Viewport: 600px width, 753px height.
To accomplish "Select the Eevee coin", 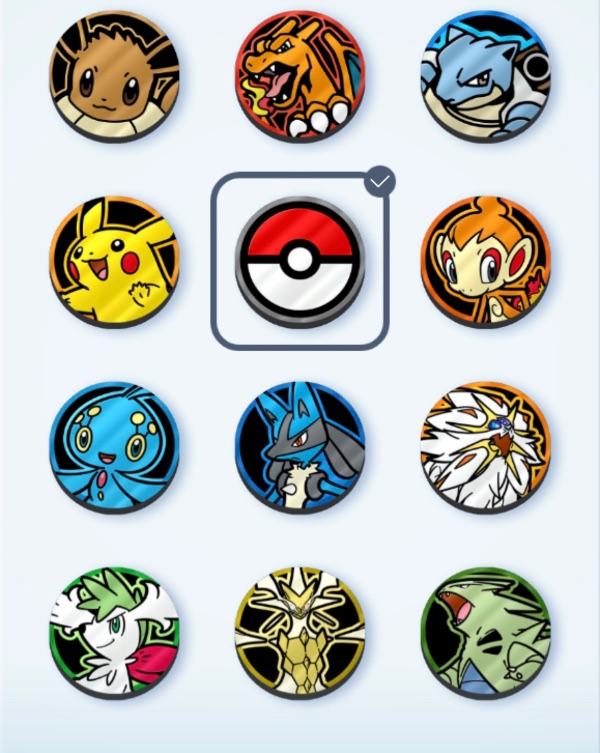I will [x=114, y=75].
